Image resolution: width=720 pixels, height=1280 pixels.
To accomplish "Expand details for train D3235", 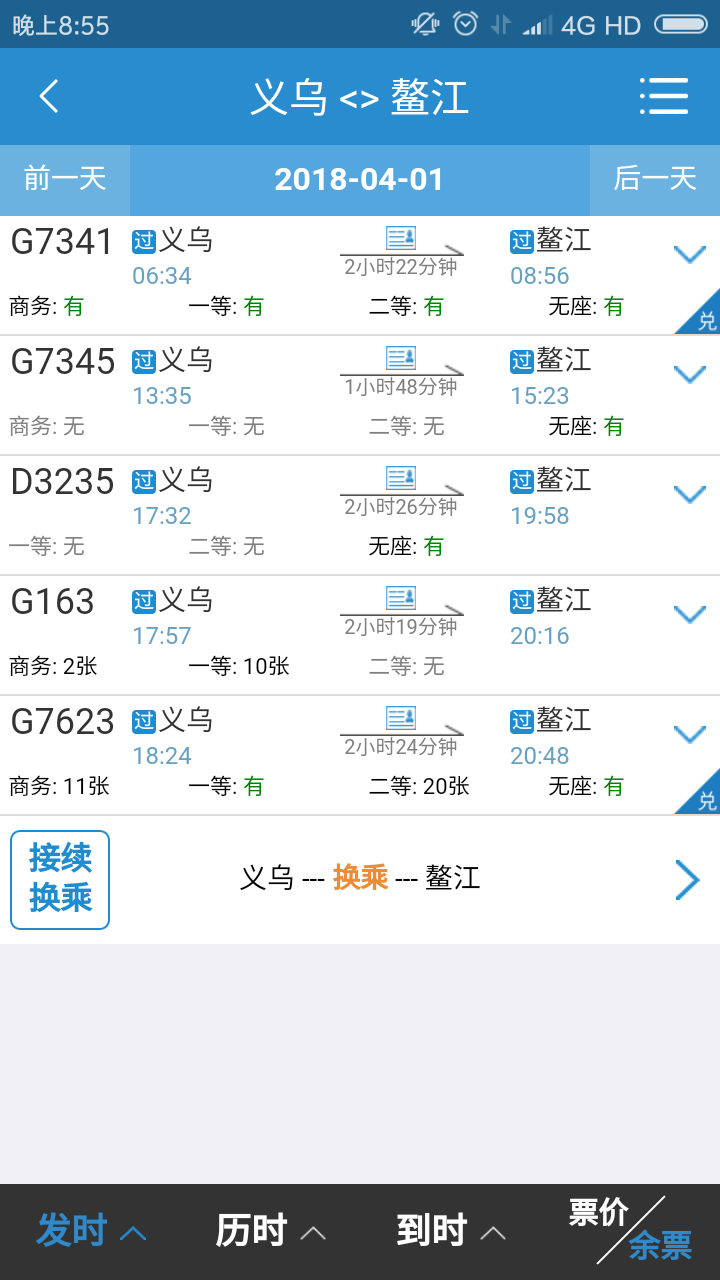I will coord(690,494).
